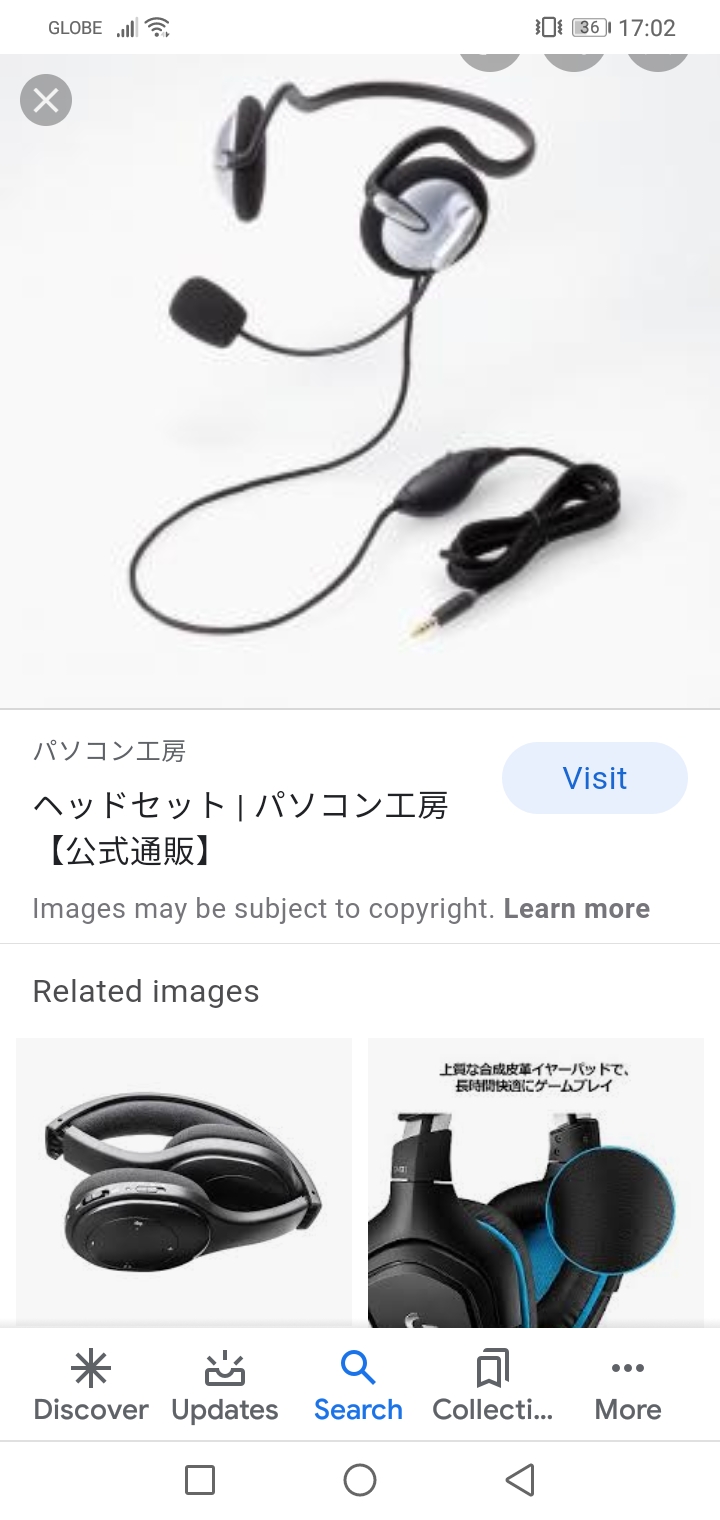The height and width of the screenshot is (1520, 720).
Task: Open the headset listing title from パソコン工房
Action: tap(240, 828)
